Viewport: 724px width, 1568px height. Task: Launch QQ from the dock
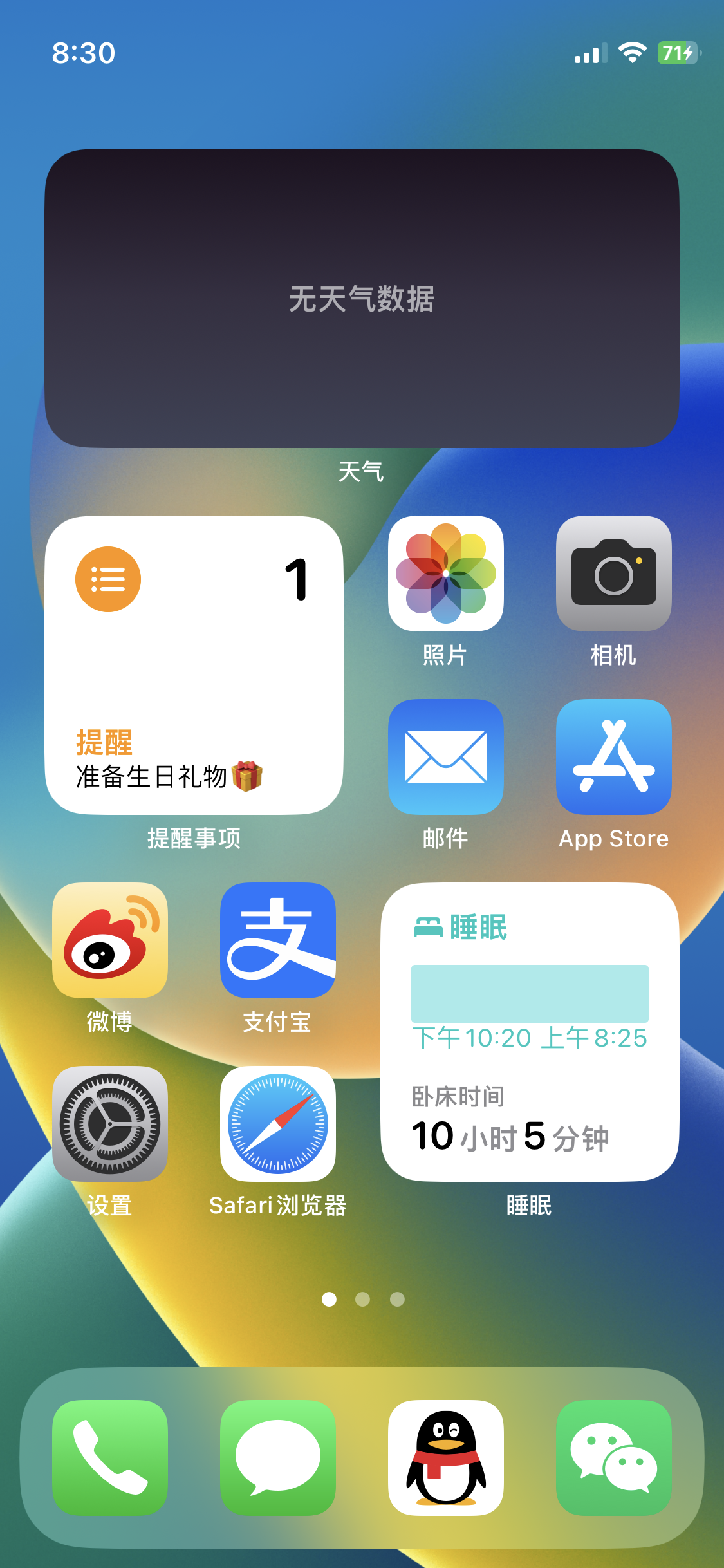[x=445, y=1457]
